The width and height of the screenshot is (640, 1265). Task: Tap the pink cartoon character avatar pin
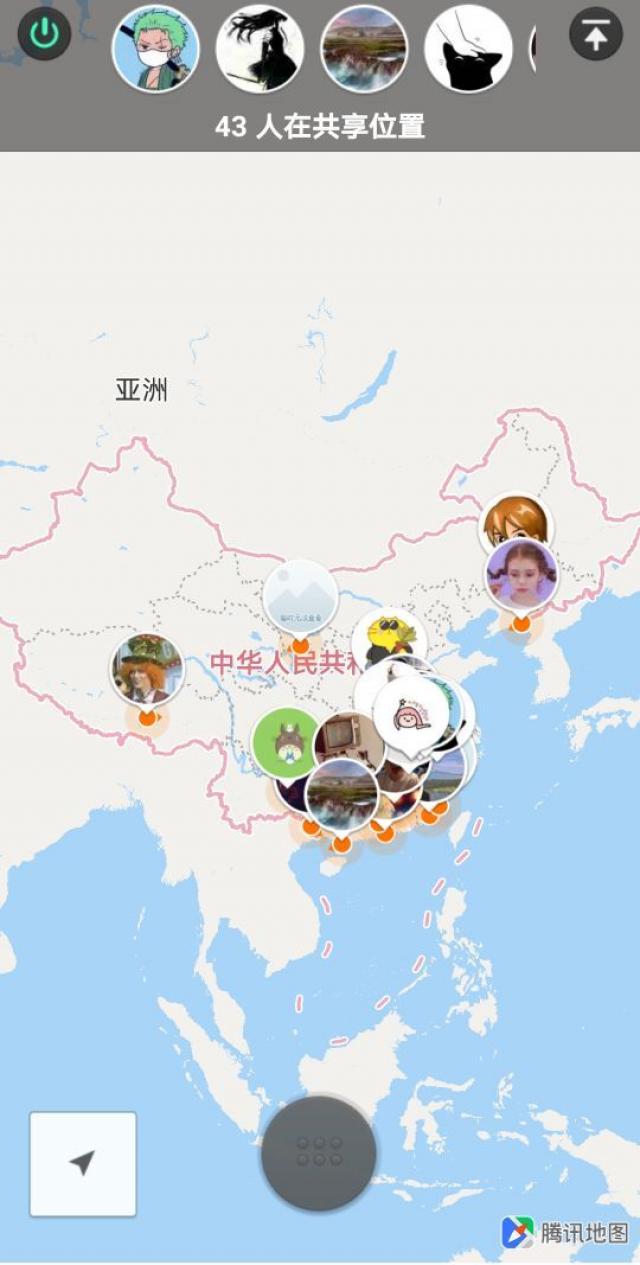click(411, 712)
